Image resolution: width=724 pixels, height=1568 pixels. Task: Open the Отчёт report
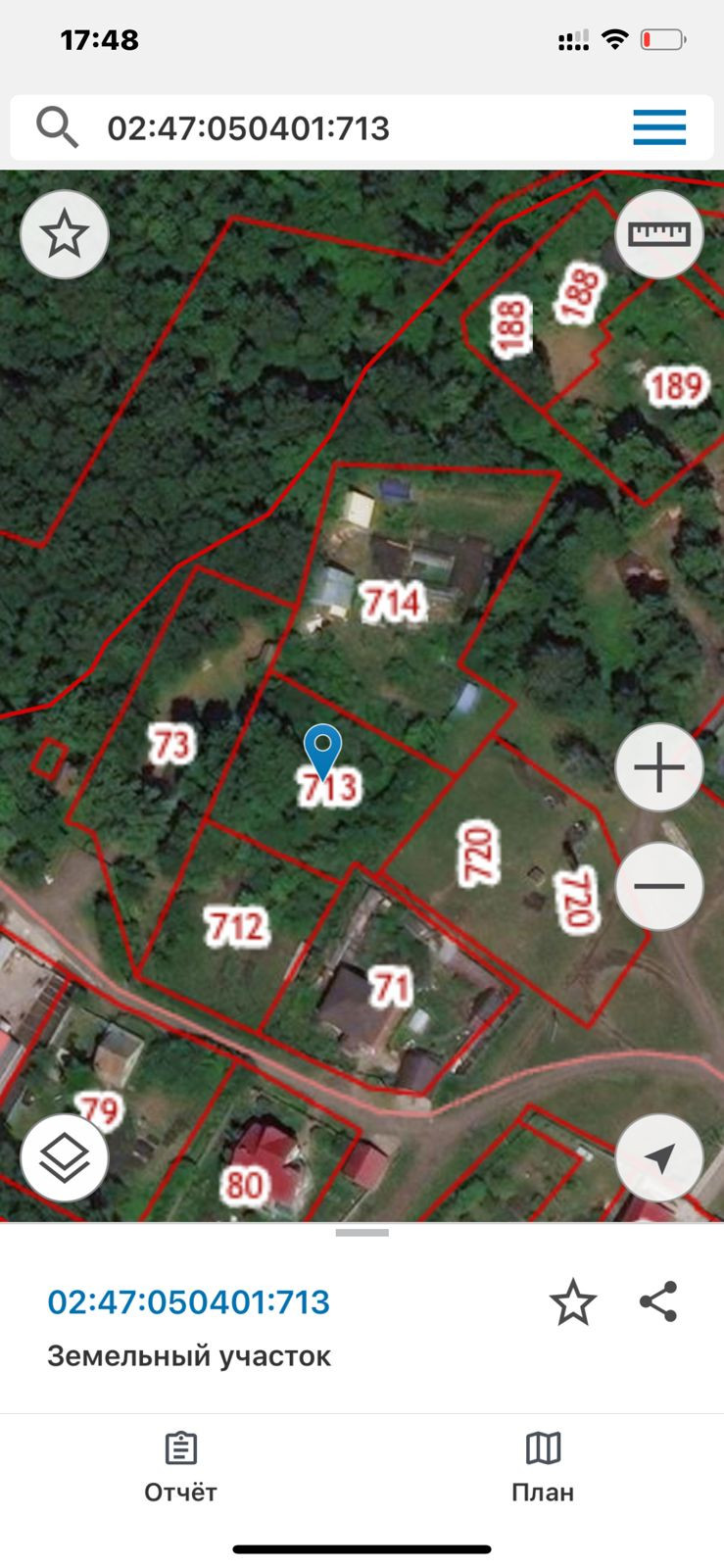point(180,1467)
